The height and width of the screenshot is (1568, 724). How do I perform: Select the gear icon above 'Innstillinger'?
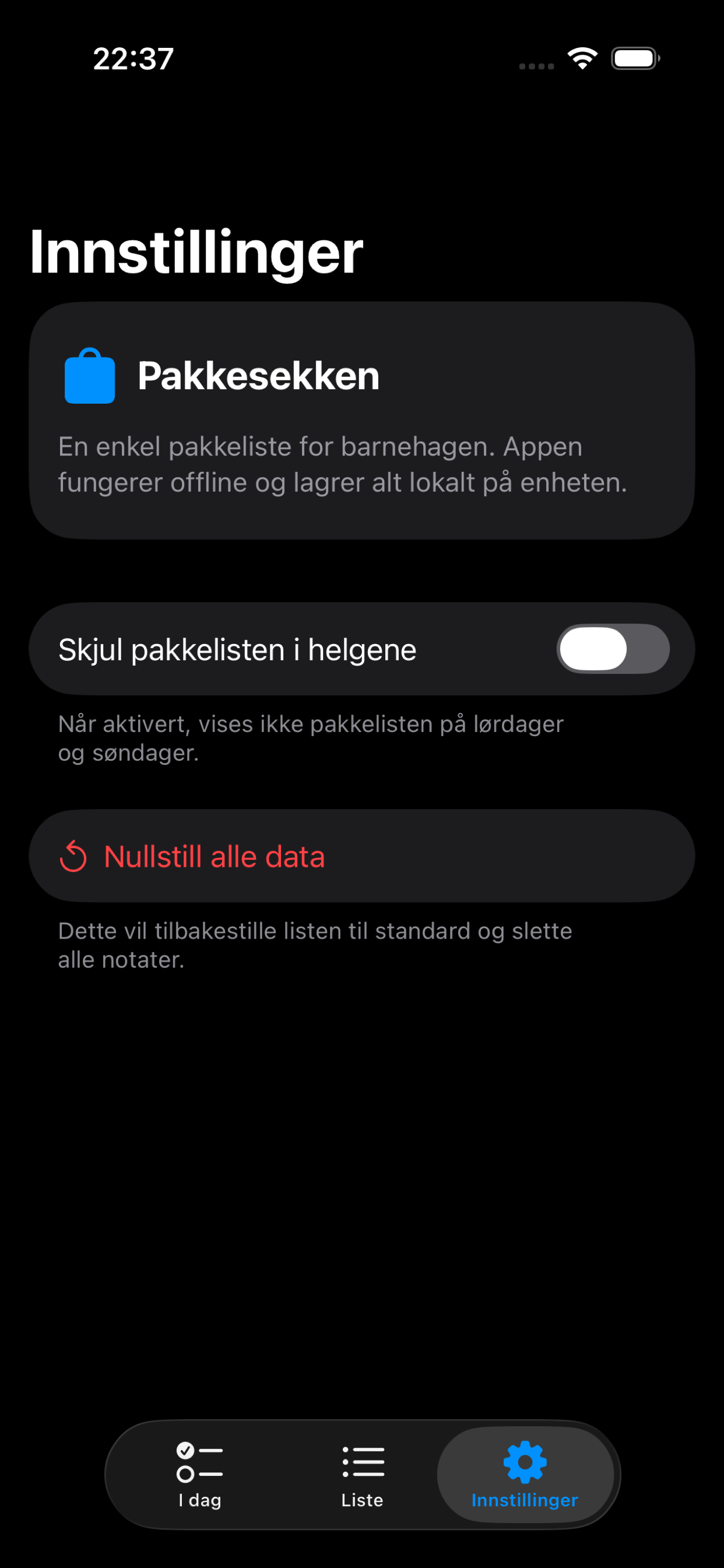point(526,1461)
